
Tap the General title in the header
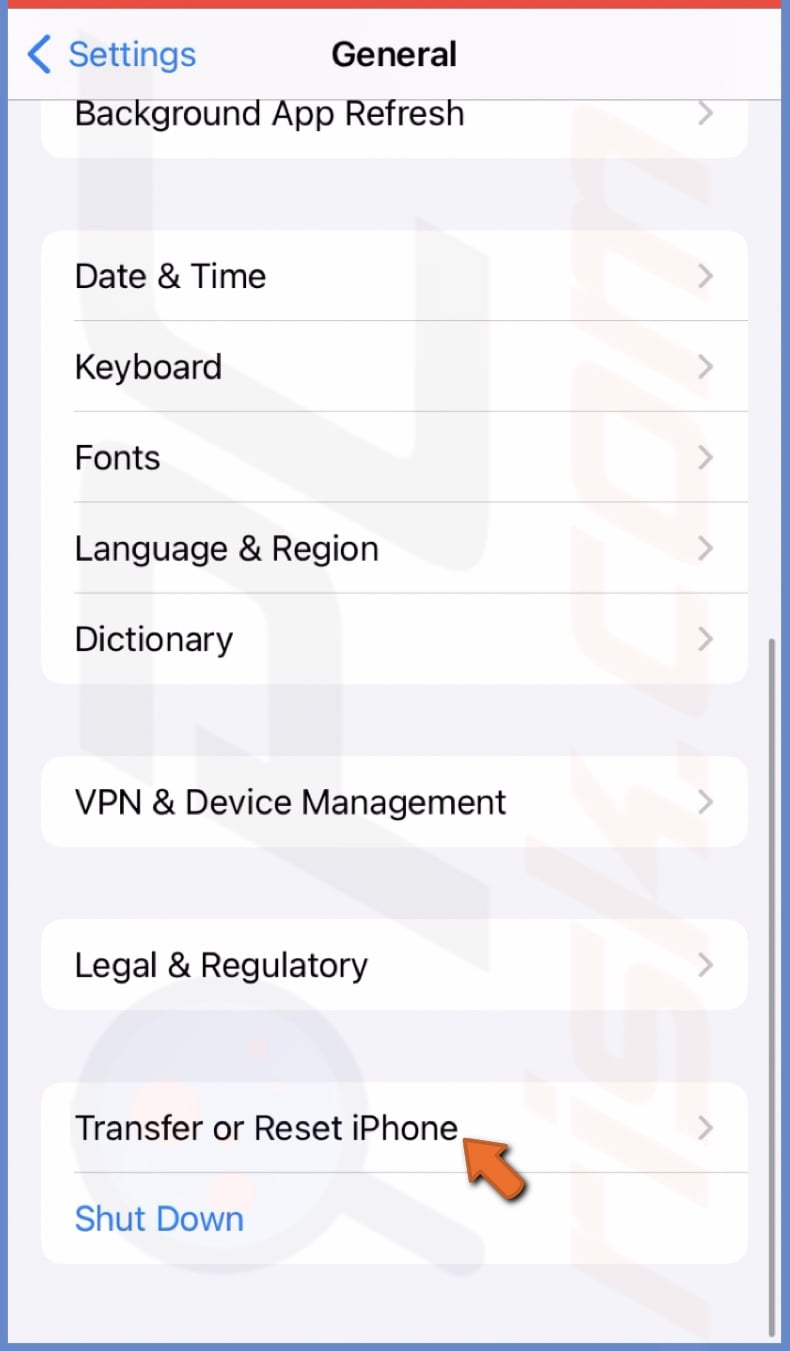pyautogui.click(x=394, y=55)
